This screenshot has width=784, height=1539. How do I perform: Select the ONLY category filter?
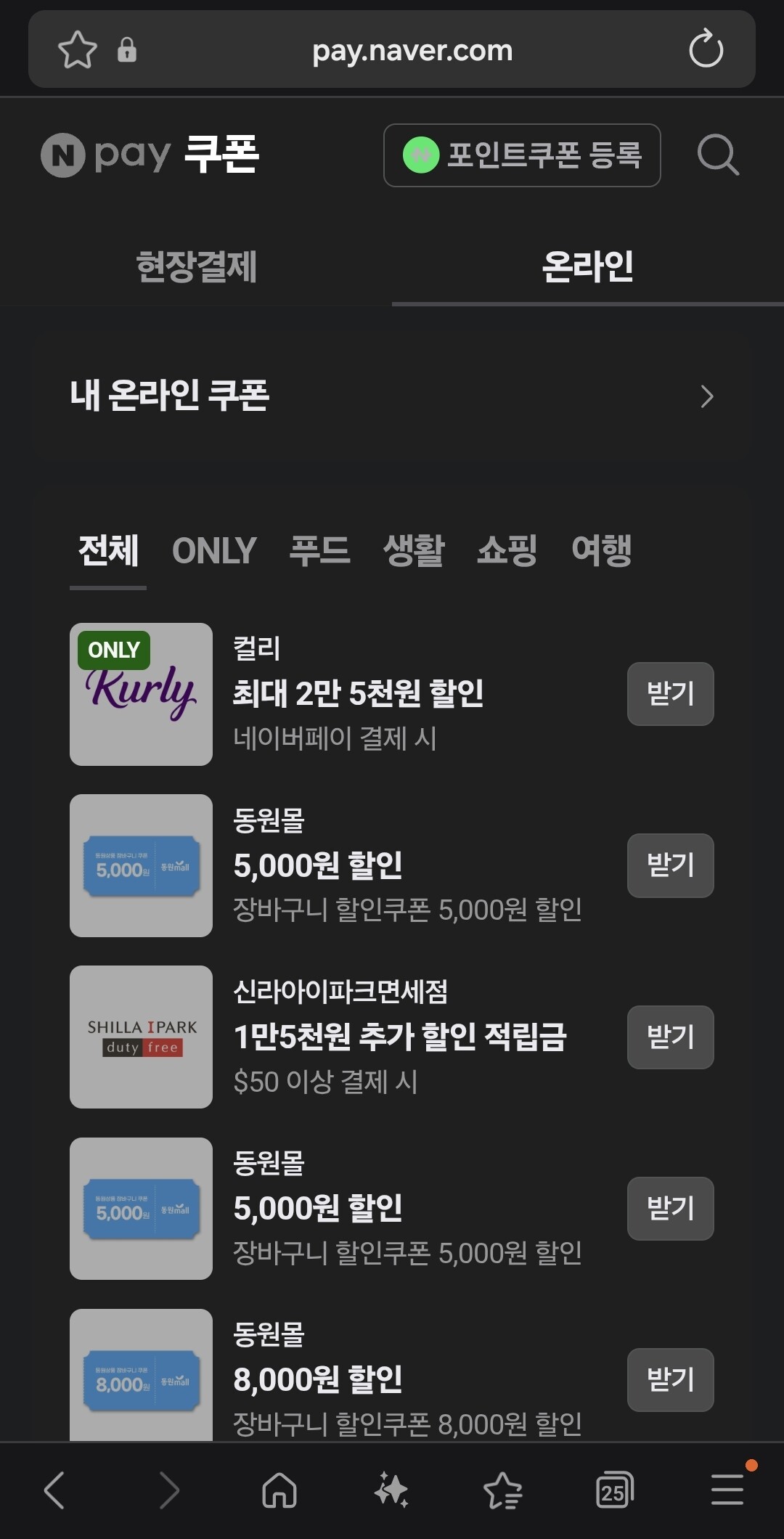click(214, 551)
